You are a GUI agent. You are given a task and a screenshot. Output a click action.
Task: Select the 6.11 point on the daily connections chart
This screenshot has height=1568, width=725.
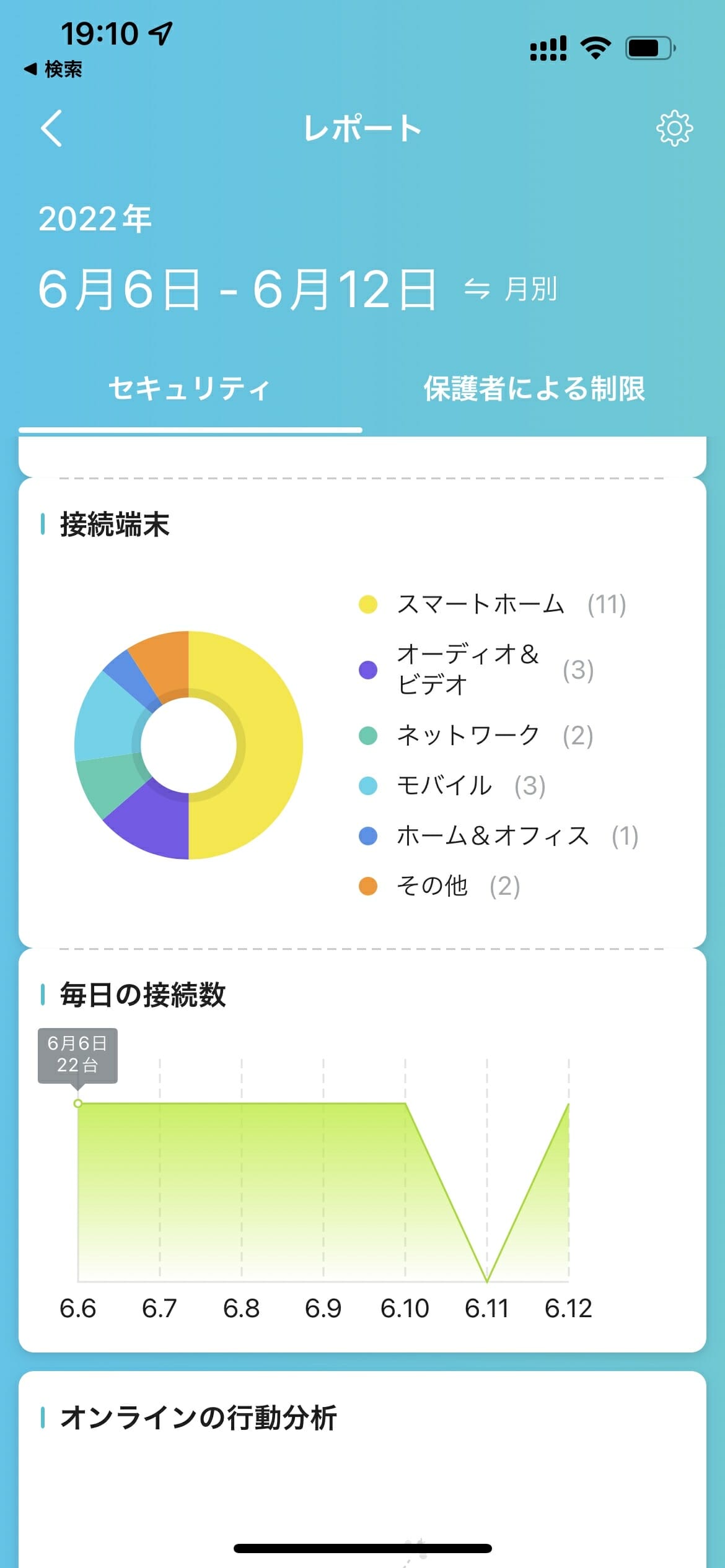click(x=487, y=1281)
